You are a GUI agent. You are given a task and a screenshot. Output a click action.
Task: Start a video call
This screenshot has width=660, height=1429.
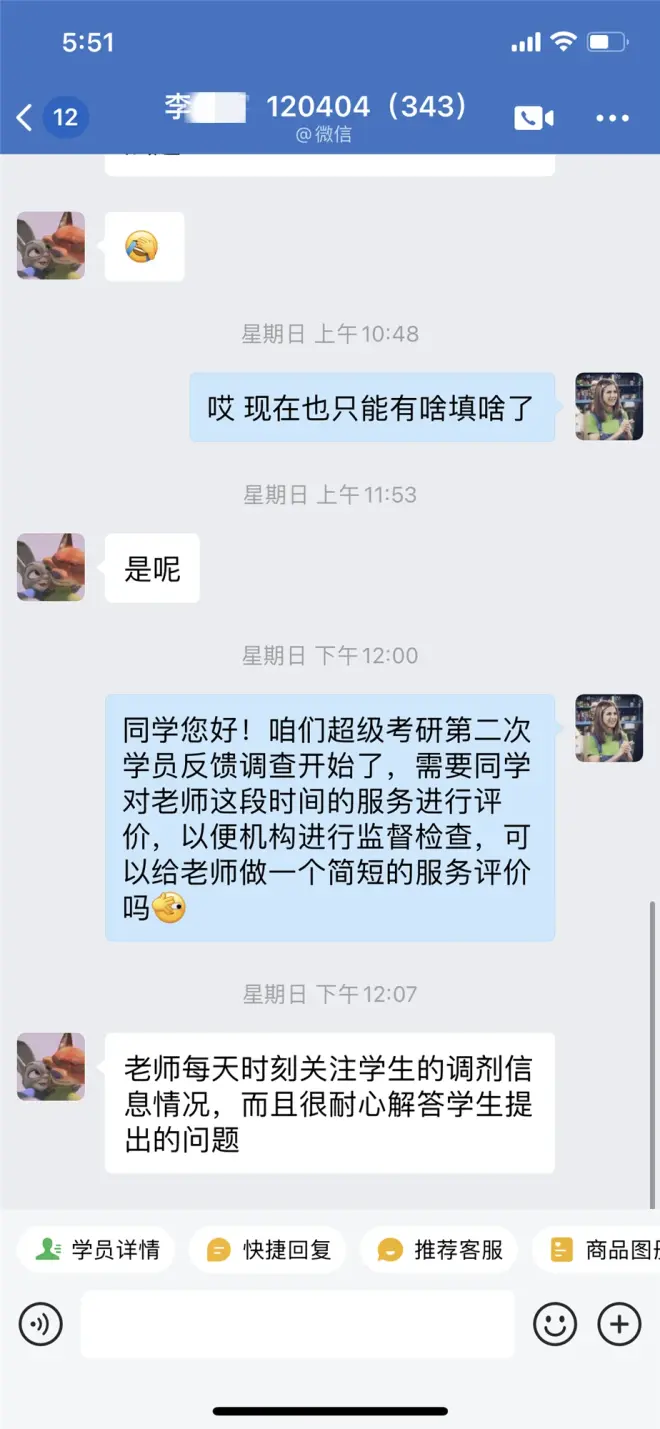534,118
